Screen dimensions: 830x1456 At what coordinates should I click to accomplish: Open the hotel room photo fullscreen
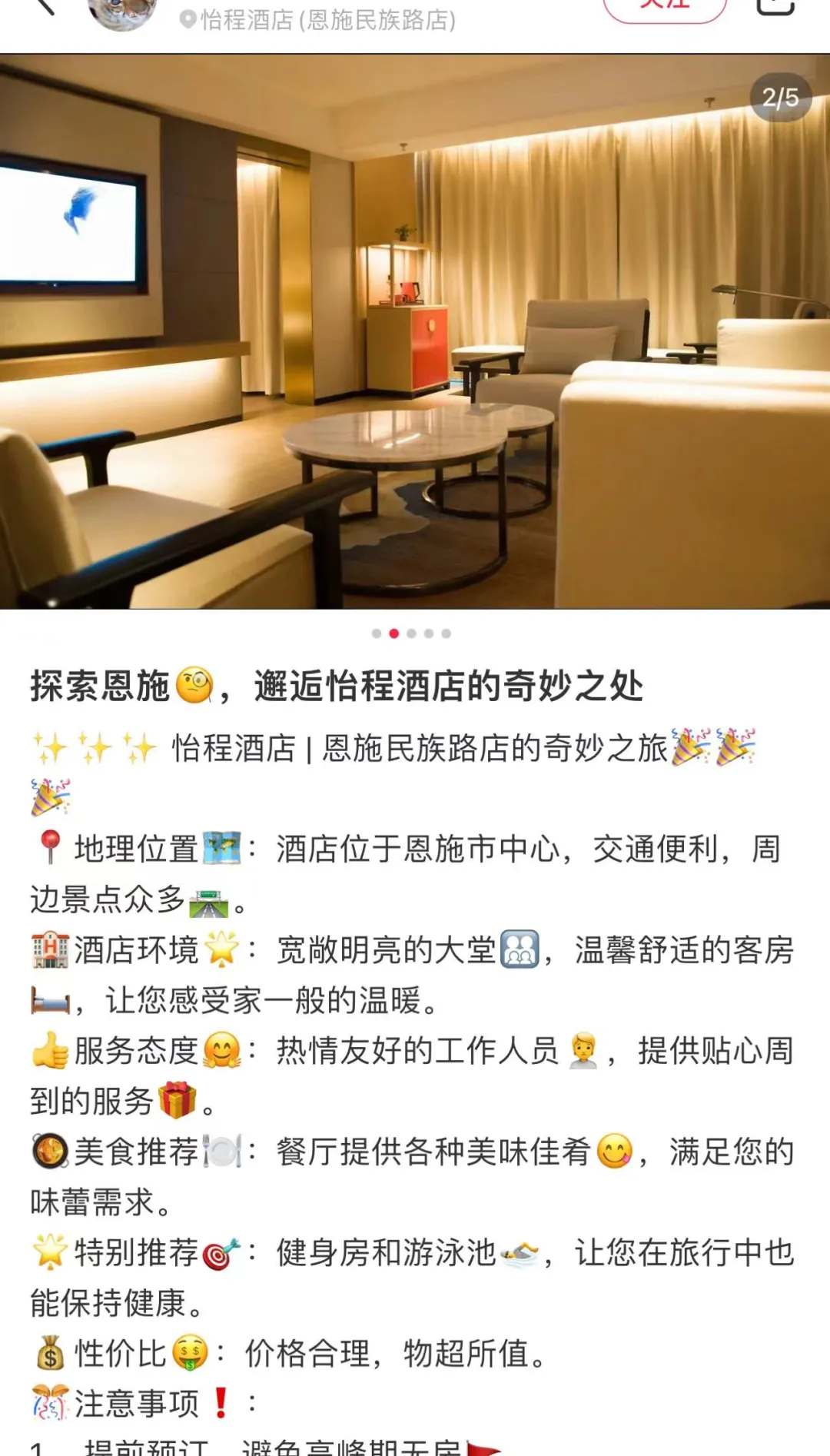[415, 331]
